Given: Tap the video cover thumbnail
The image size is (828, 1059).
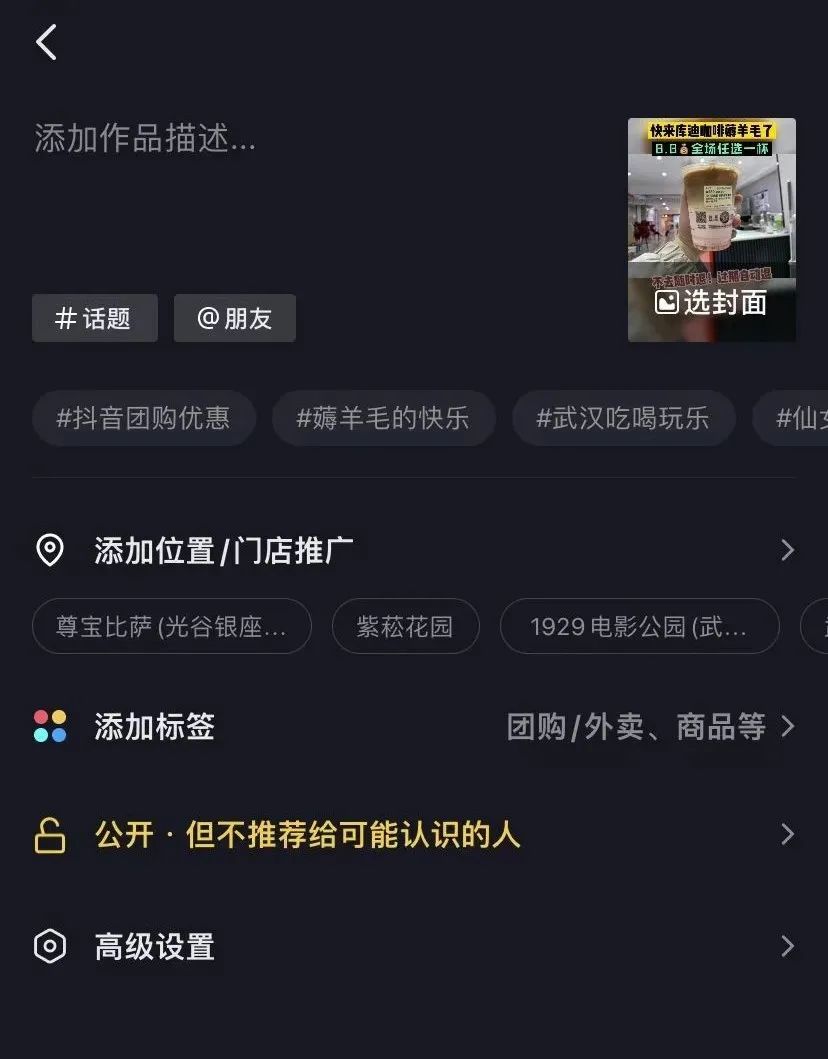Looking at the screenshot, I should [x=711, y=210].
